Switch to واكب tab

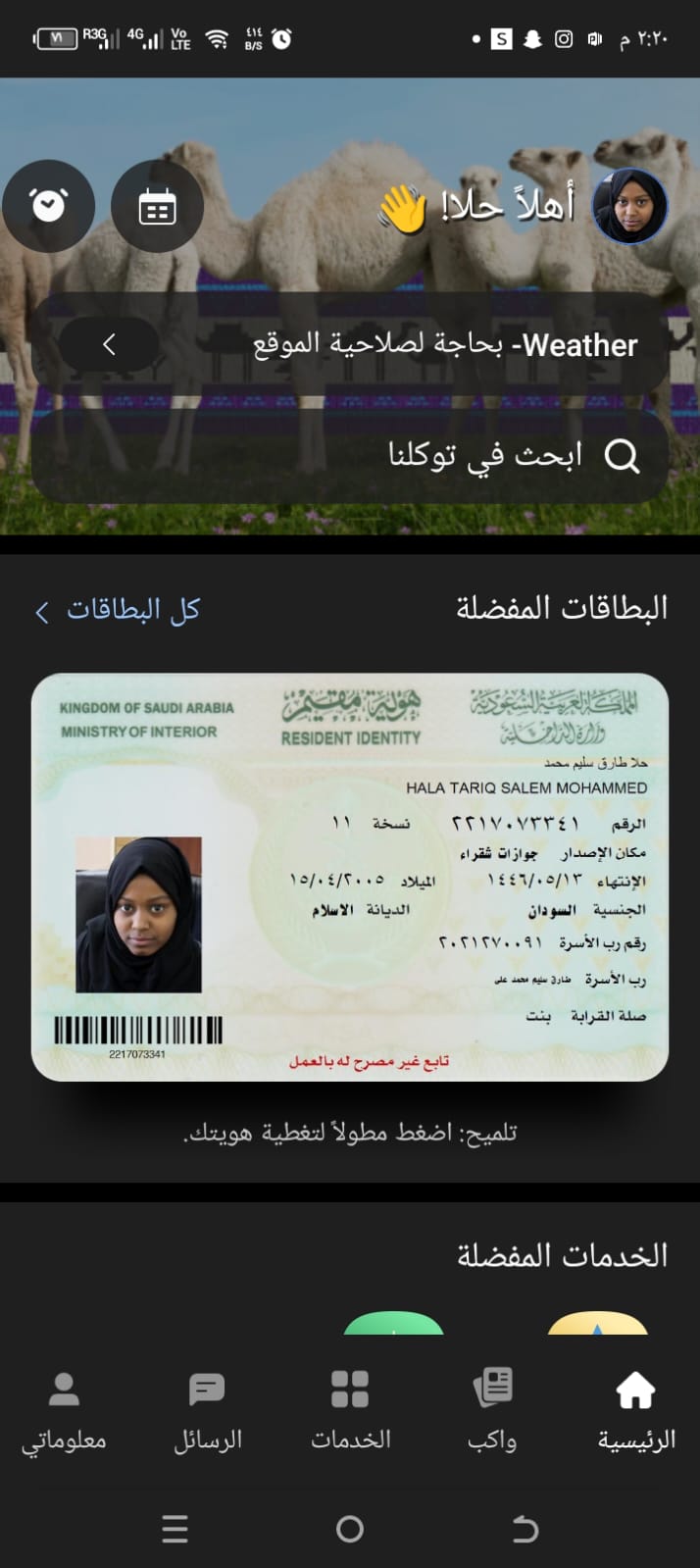(x=492, y=1410)
